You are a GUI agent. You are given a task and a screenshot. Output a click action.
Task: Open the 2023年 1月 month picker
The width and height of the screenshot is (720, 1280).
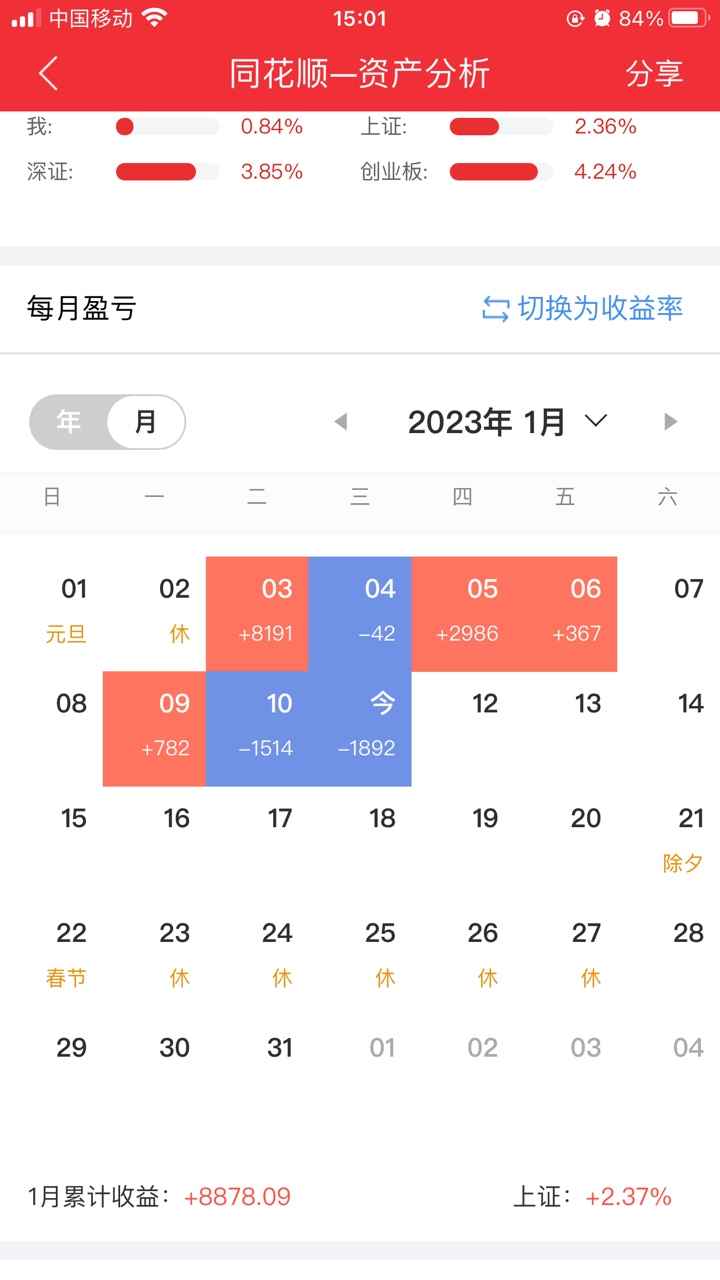(507, 422)
